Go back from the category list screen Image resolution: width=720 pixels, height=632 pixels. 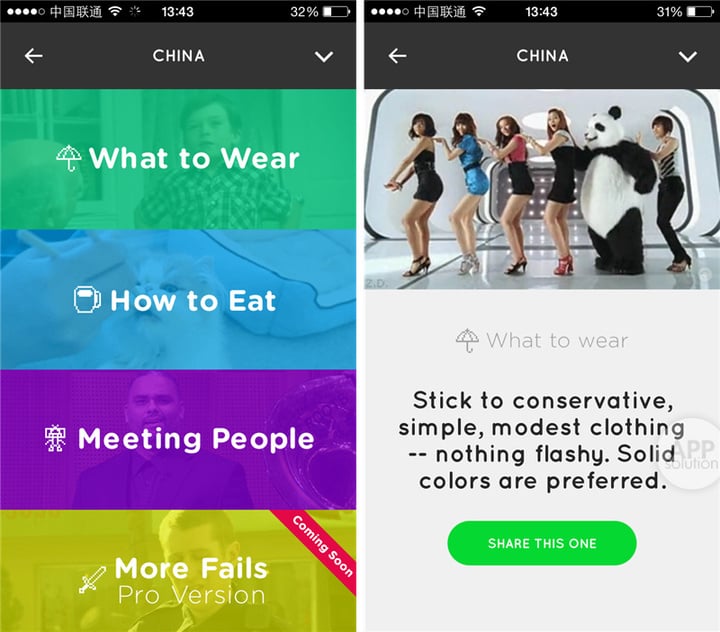pos(34,56)
